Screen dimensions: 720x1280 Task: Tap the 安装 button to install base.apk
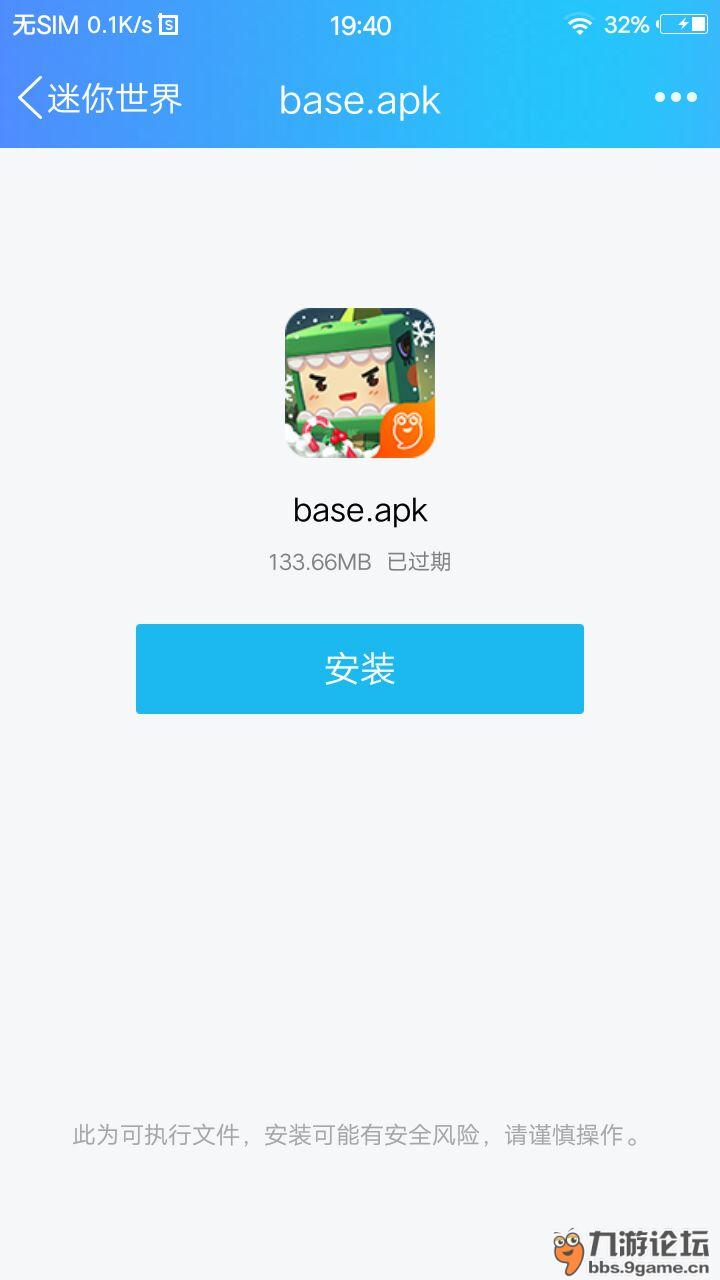pos(360,669)
